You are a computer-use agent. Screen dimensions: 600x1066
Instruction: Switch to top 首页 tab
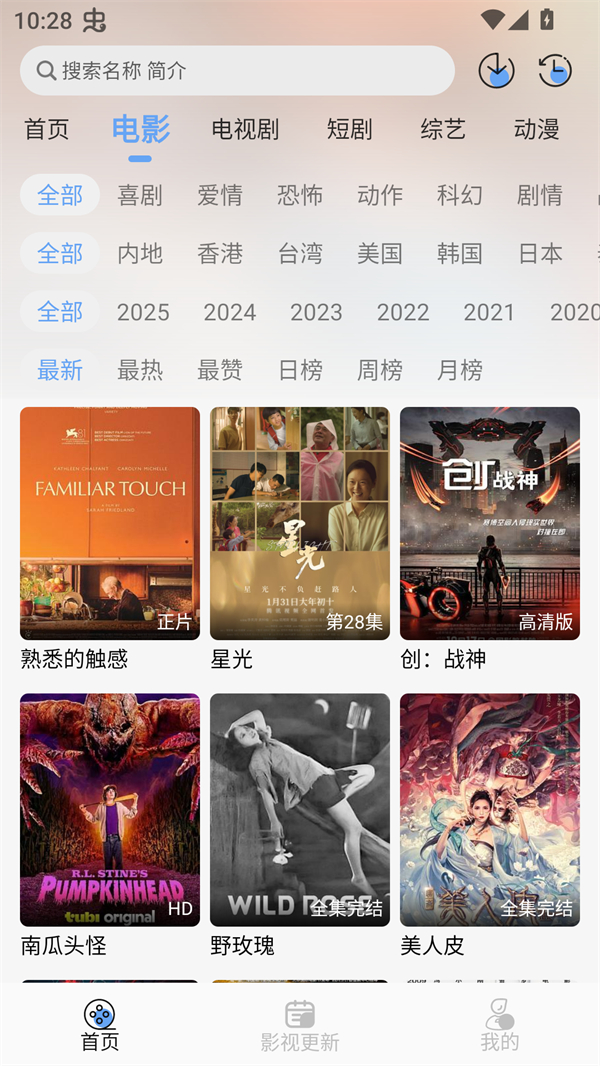47,129
